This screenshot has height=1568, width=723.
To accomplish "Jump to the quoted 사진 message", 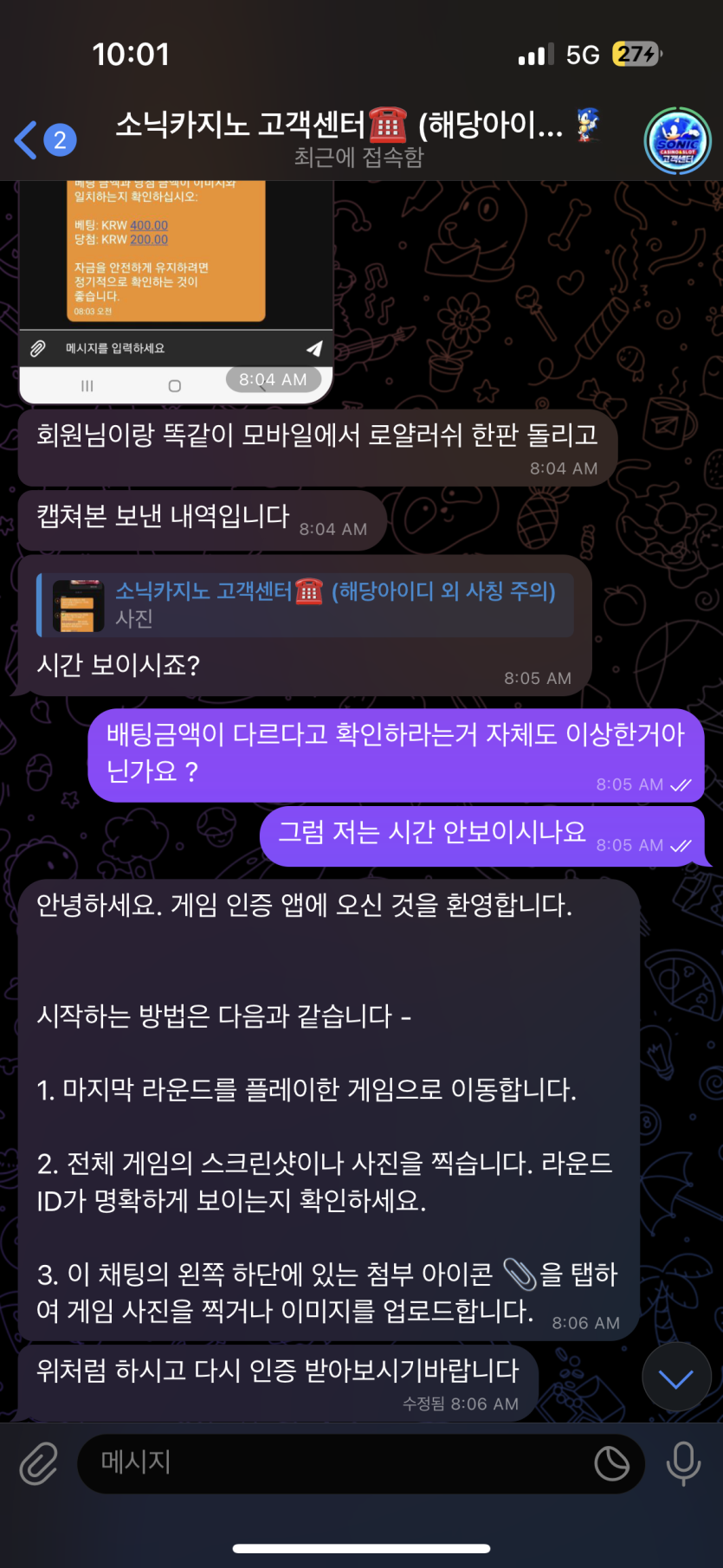I will pos(305,604).
